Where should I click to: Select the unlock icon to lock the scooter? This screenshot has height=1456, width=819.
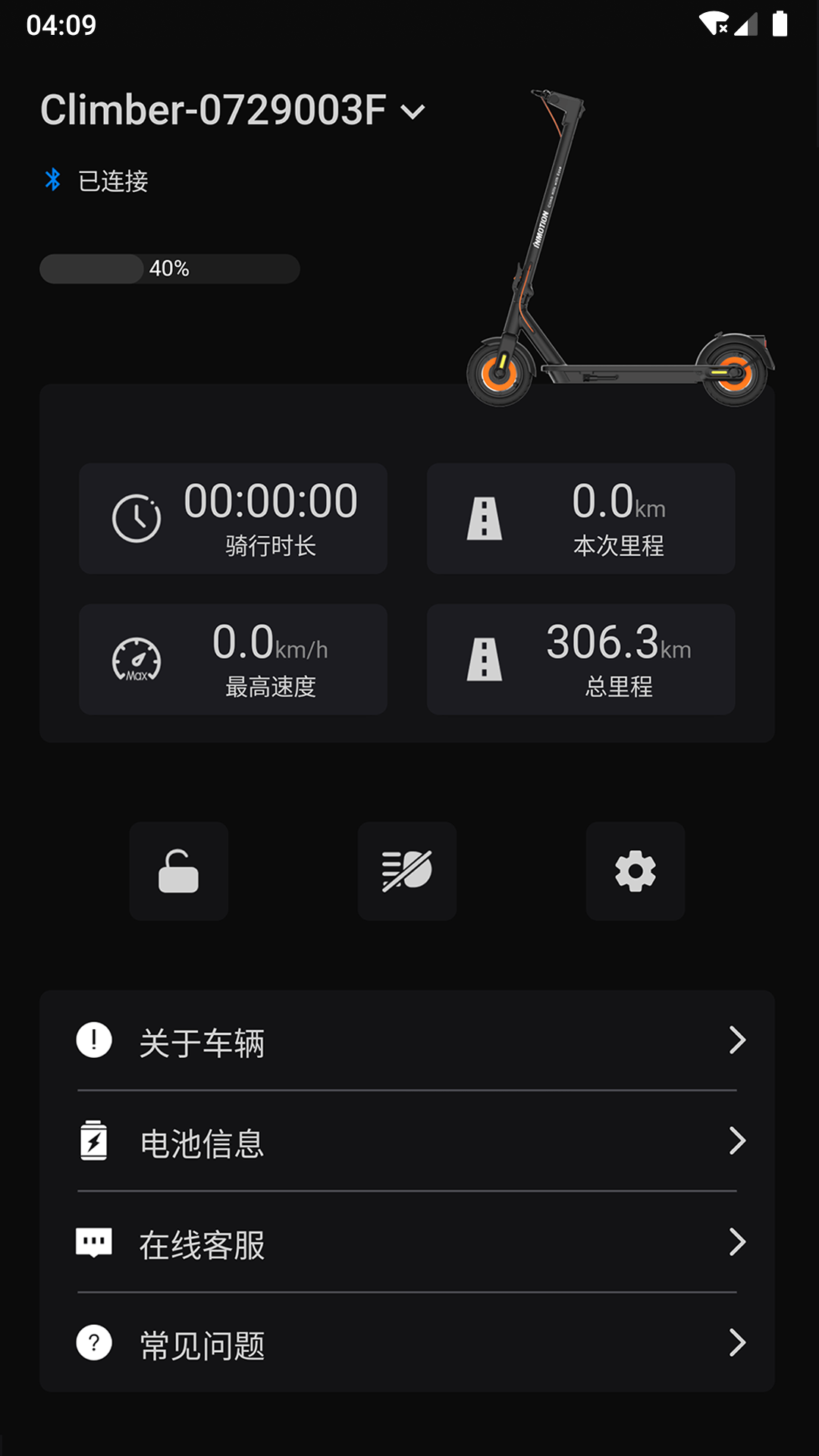179,871
